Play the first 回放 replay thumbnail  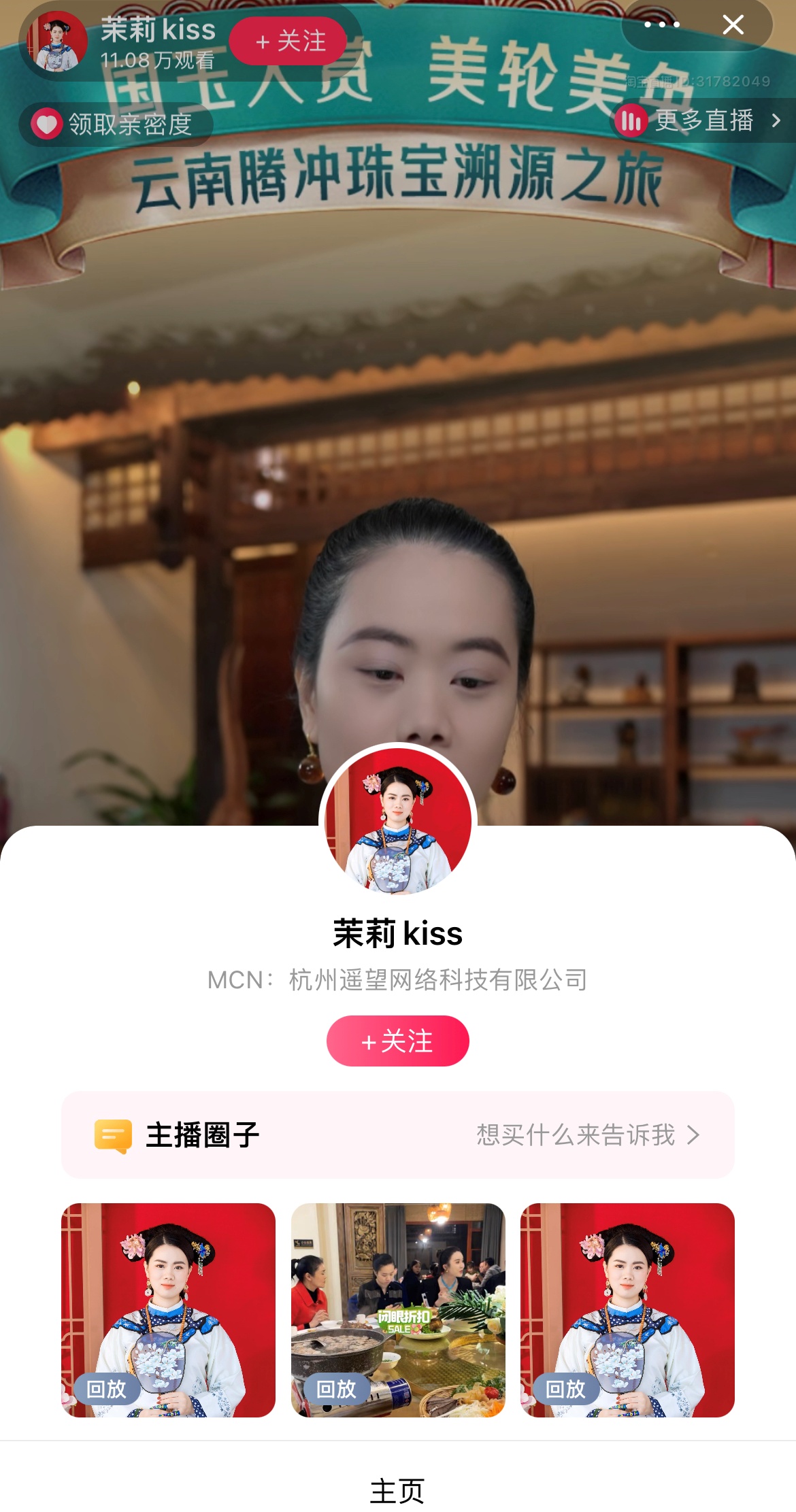point(168,1310)
